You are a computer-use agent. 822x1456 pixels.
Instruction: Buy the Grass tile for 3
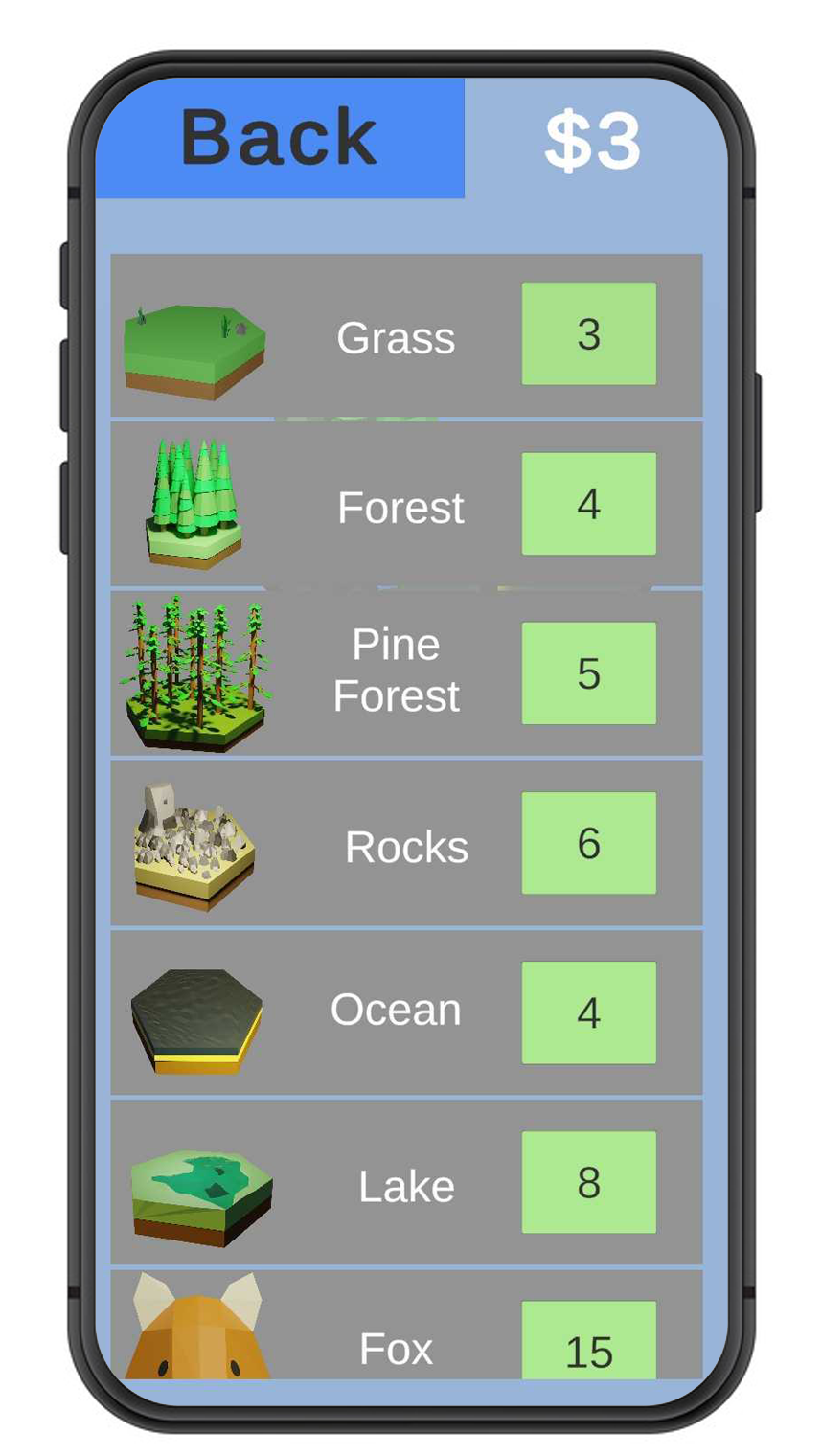pos(588,333)
